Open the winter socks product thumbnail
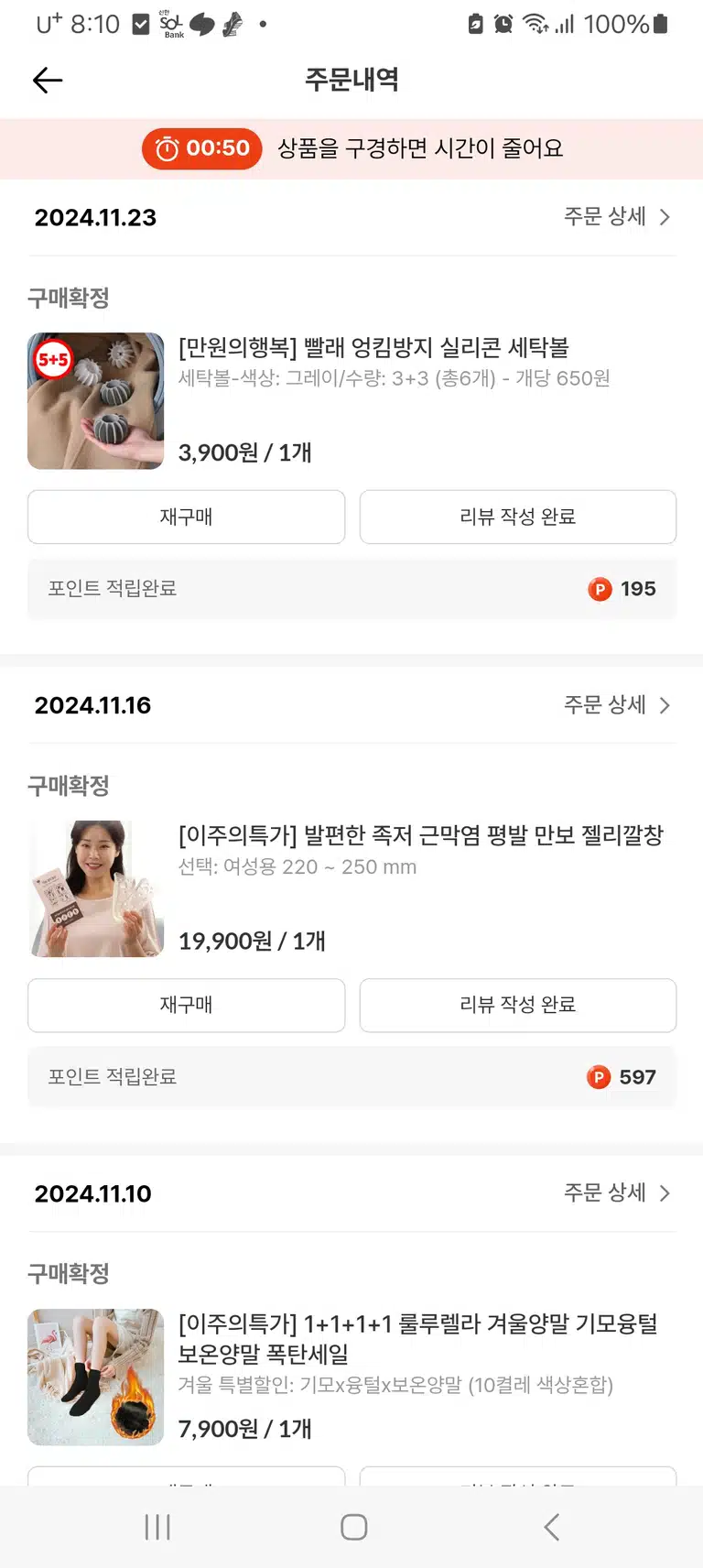This screenshot has width=703, height=1568. pyautogui.click(x=95, y=1377)
